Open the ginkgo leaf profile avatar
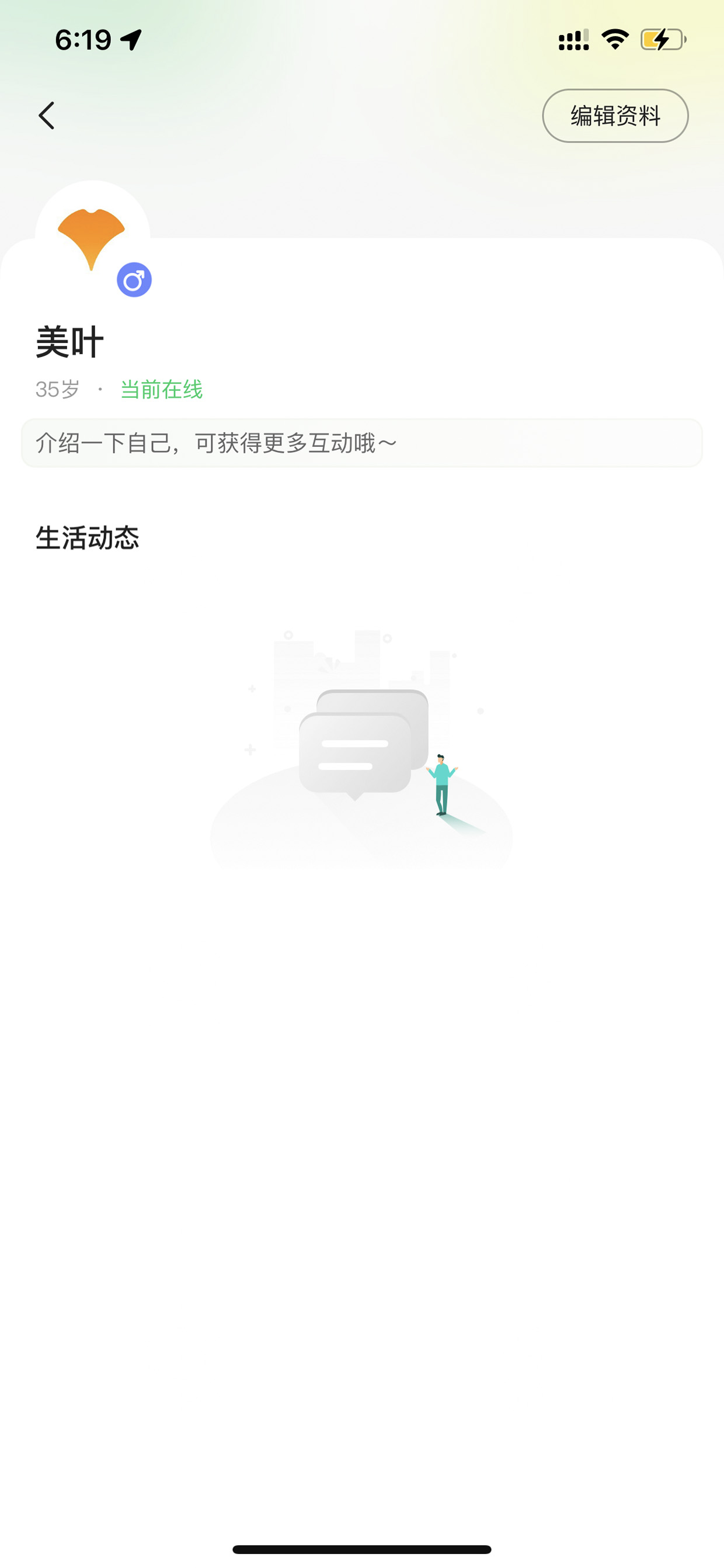724x1568 pixels. click(92, 238)
